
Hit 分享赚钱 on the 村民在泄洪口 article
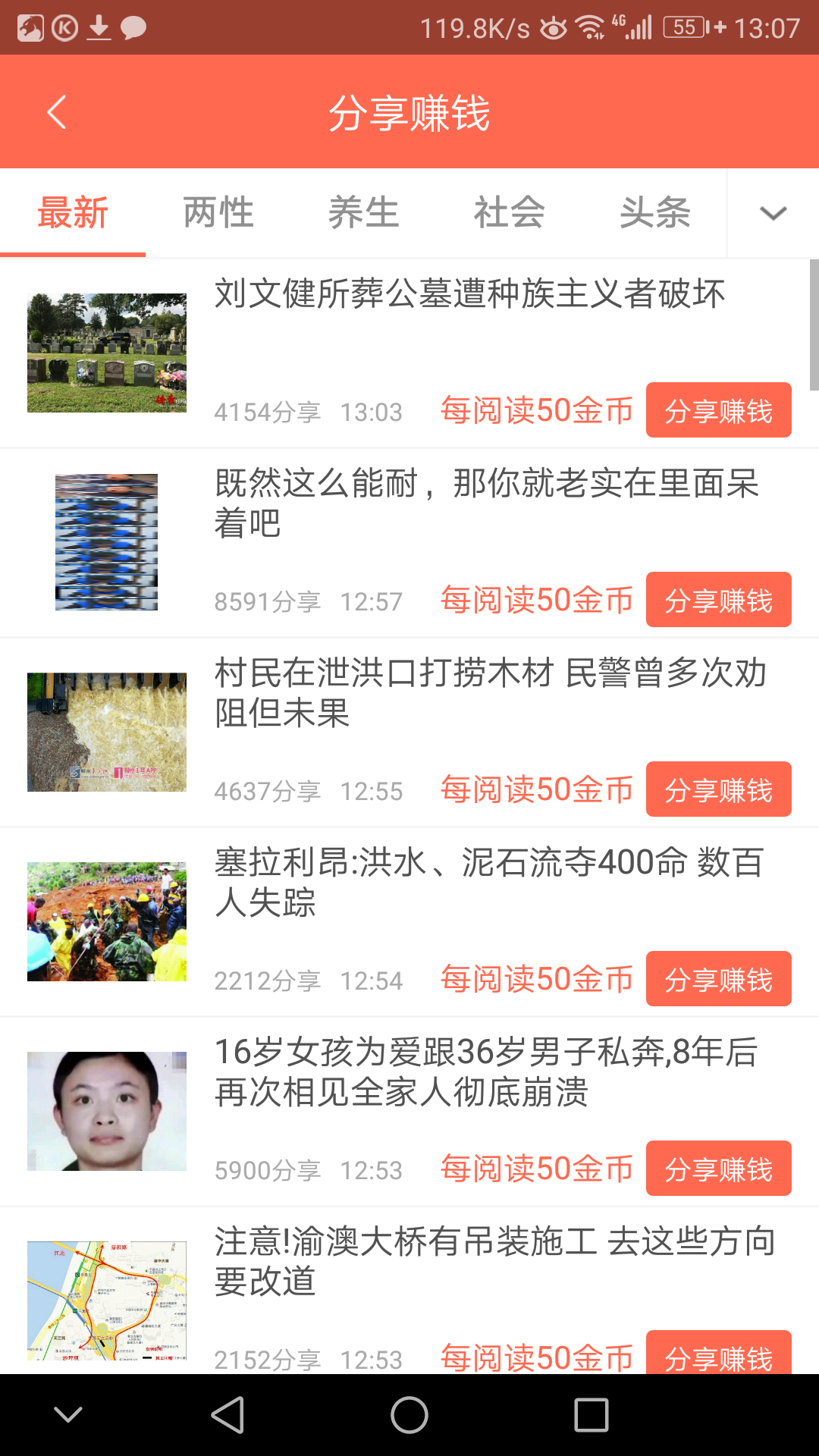[718, 789]
